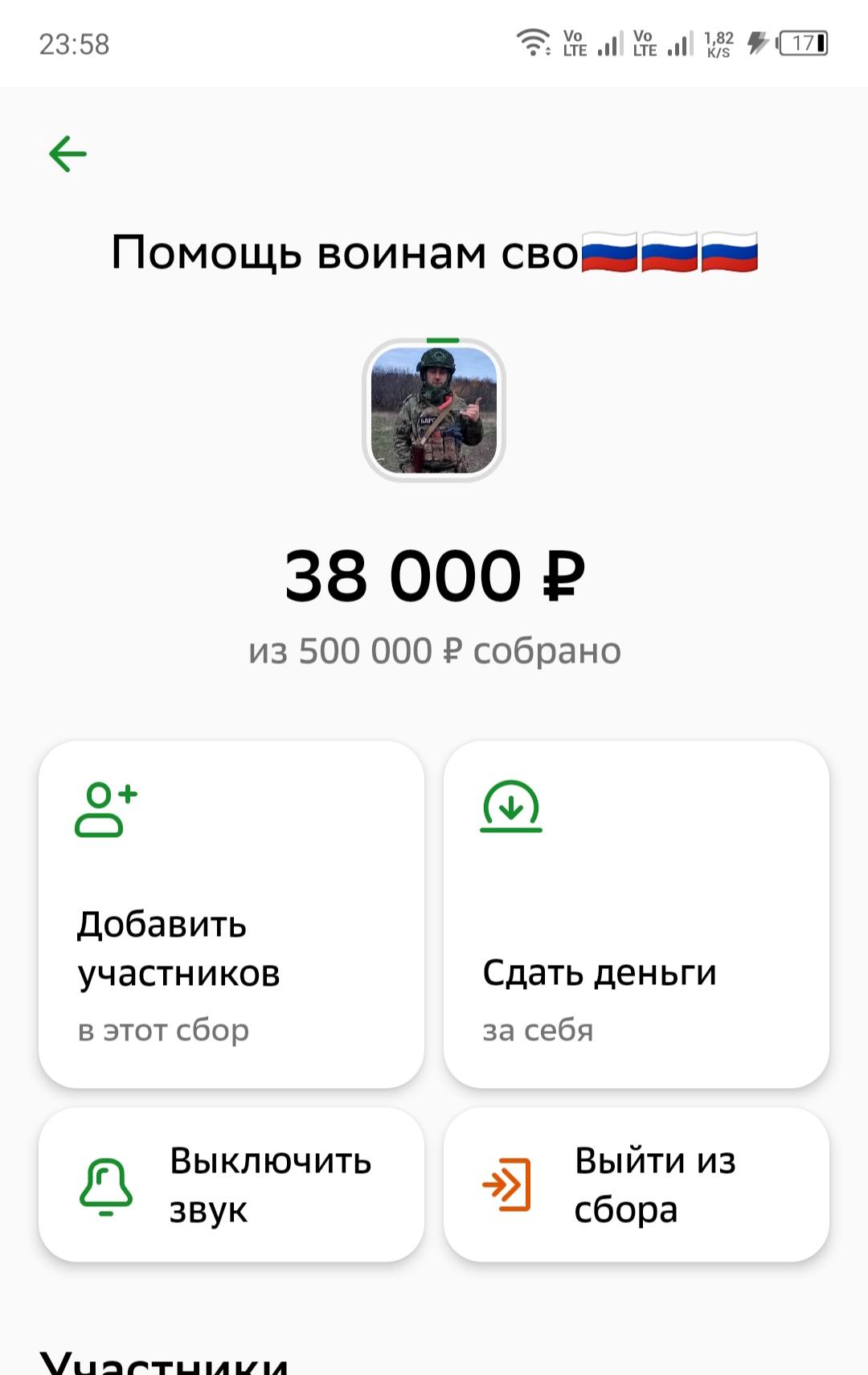Tap the из 500 000 ₽ собрано text
The height and width of the screenshot is (1375, 868).
tap(434, 651)
